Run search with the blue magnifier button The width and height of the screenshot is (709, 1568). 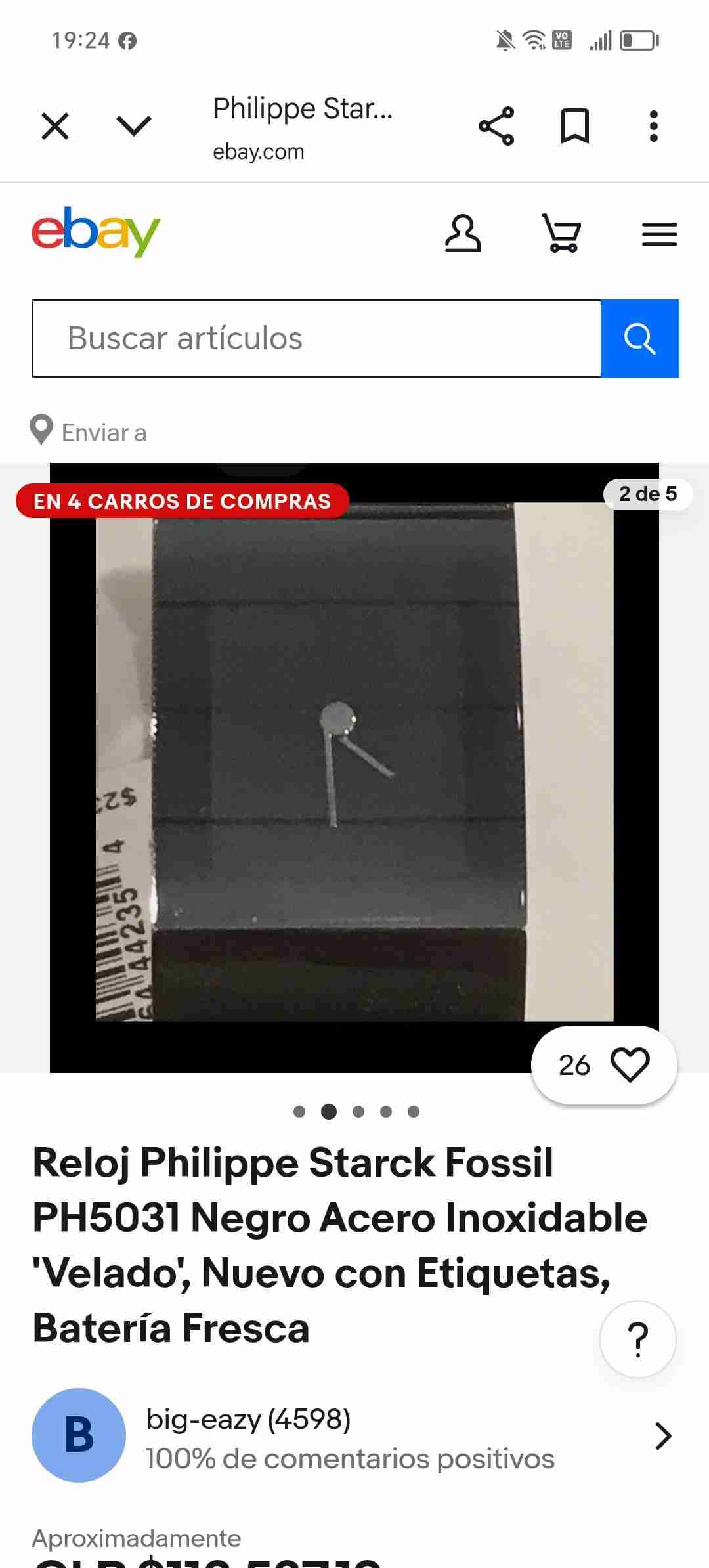(640, 339)
